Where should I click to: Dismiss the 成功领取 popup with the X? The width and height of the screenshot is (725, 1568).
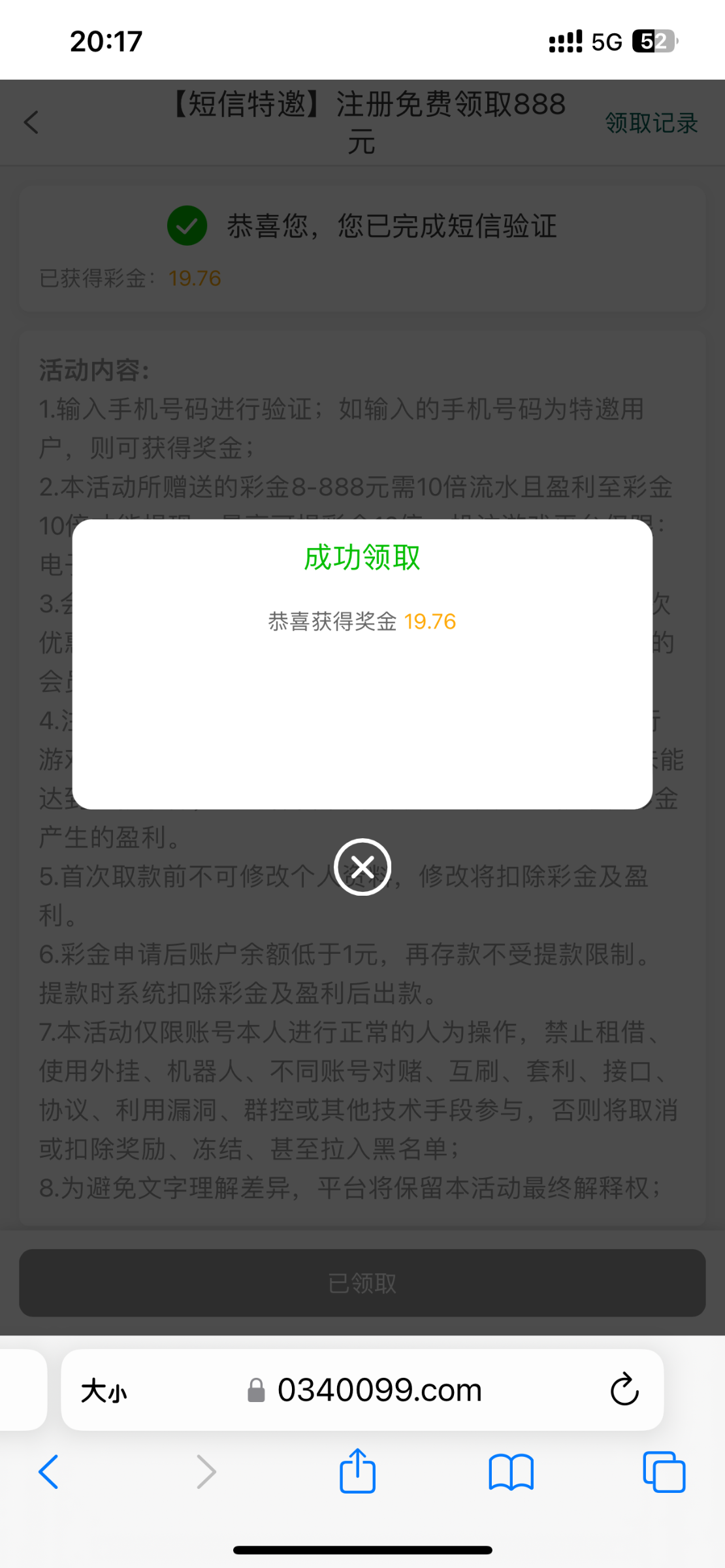click(362, 867)
